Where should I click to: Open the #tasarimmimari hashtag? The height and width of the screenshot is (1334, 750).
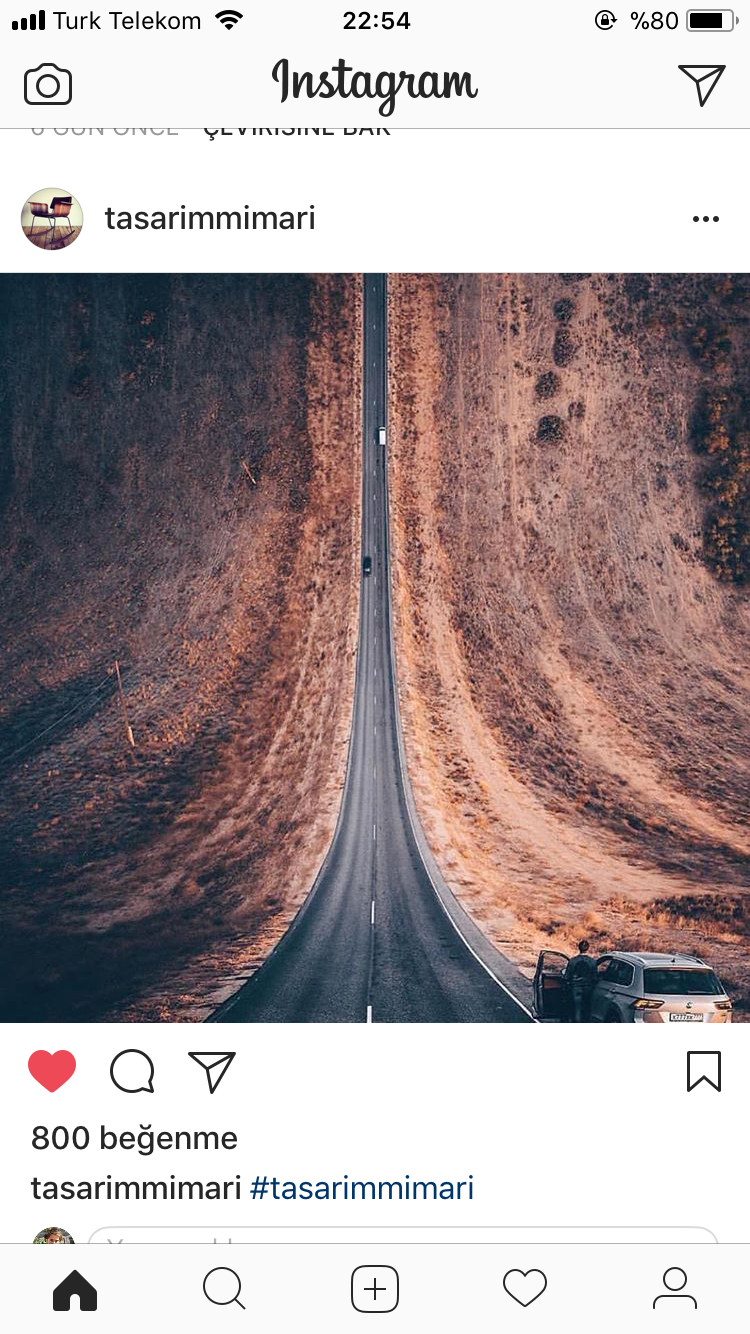[x=361, y=1188]
